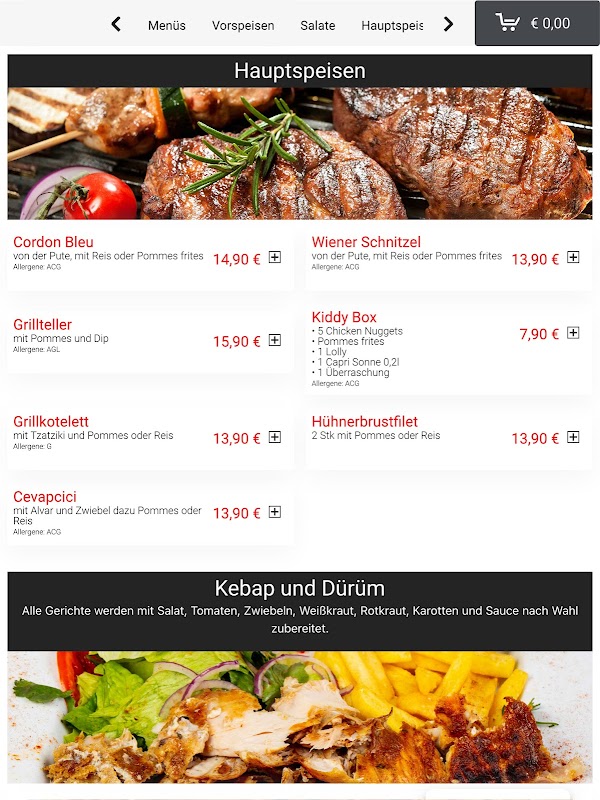
Task: Add Cordon Bleu to the cart
Action: (x=275, y=258)
